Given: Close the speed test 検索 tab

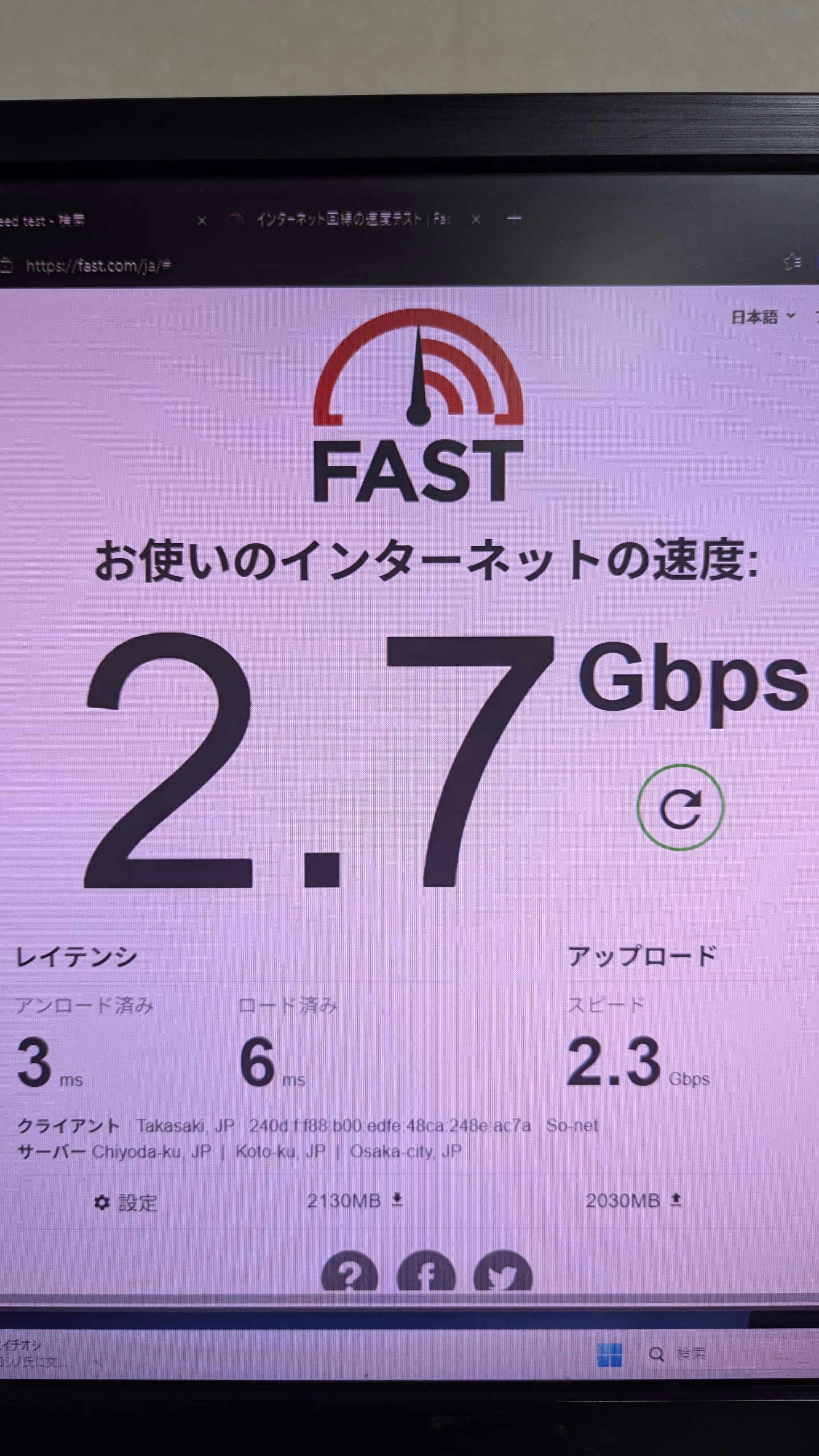Looking at the screenshot, I should pyautogui.click(x=201, y=221).
